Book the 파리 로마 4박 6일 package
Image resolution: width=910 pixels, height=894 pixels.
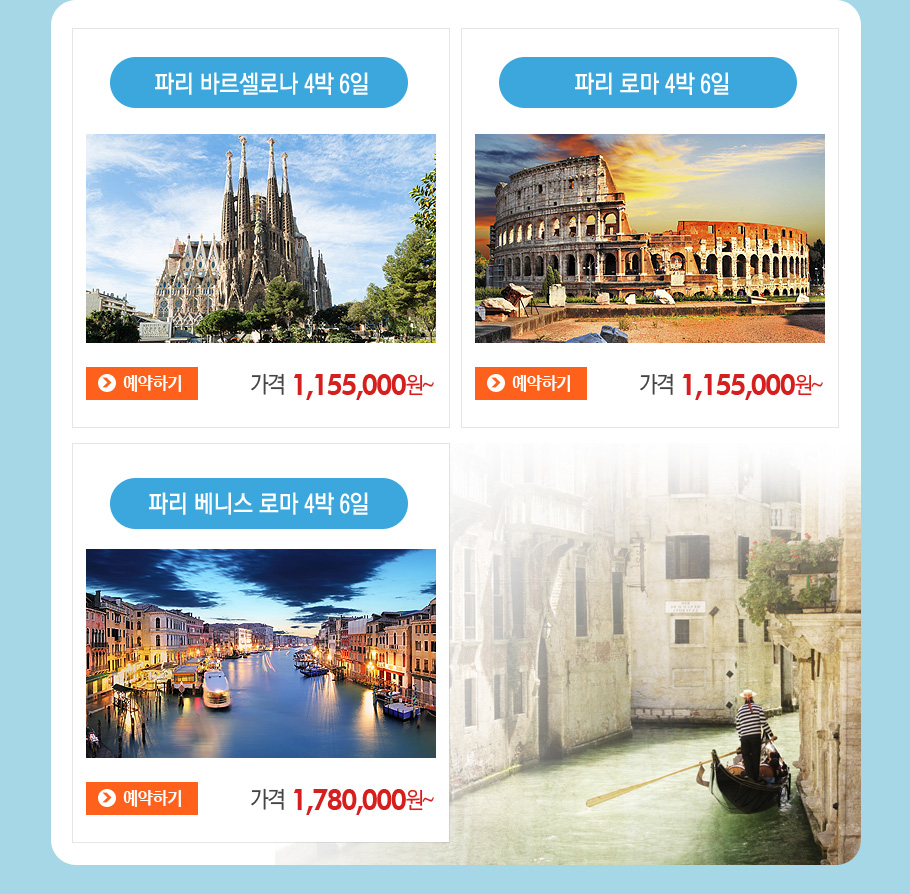[531, 383]
